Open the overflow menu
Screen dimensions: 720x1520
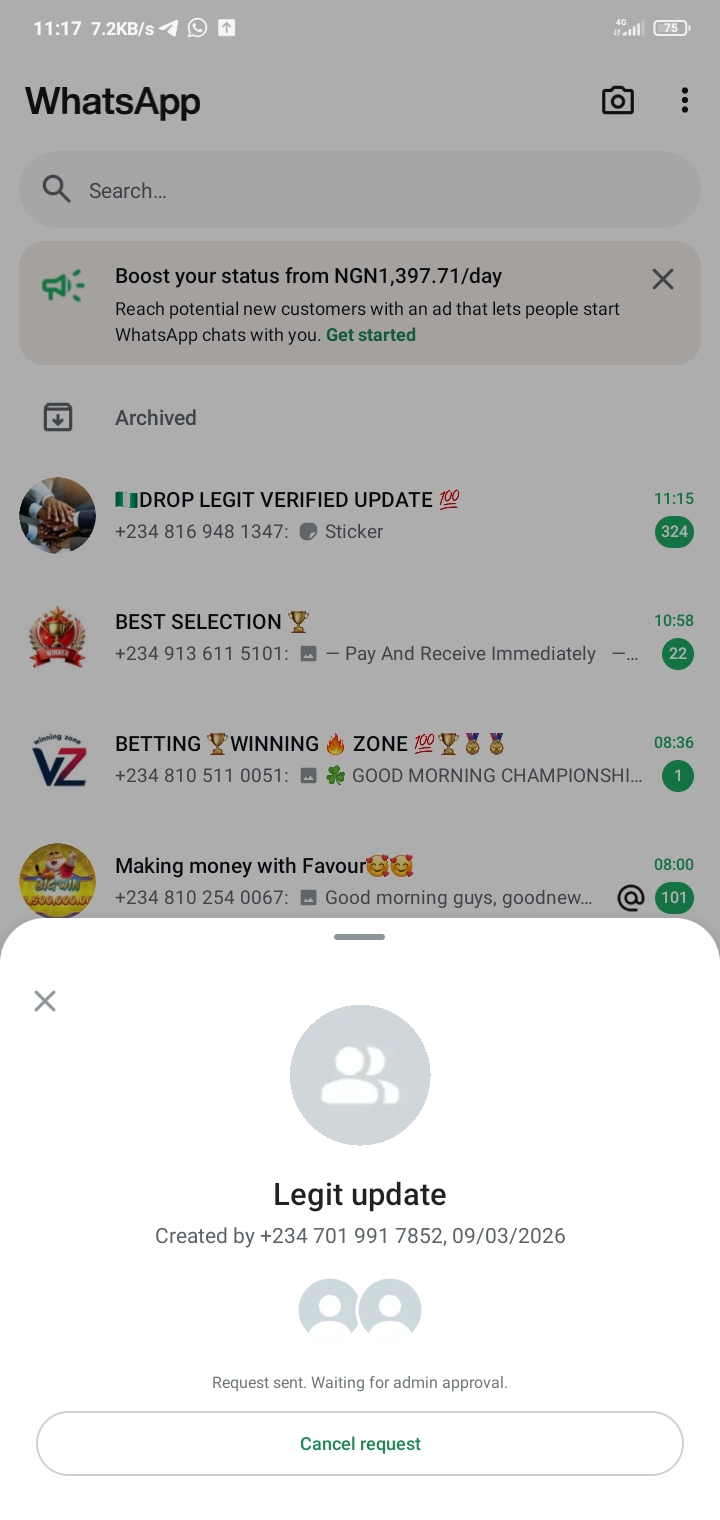pos(684,100)
